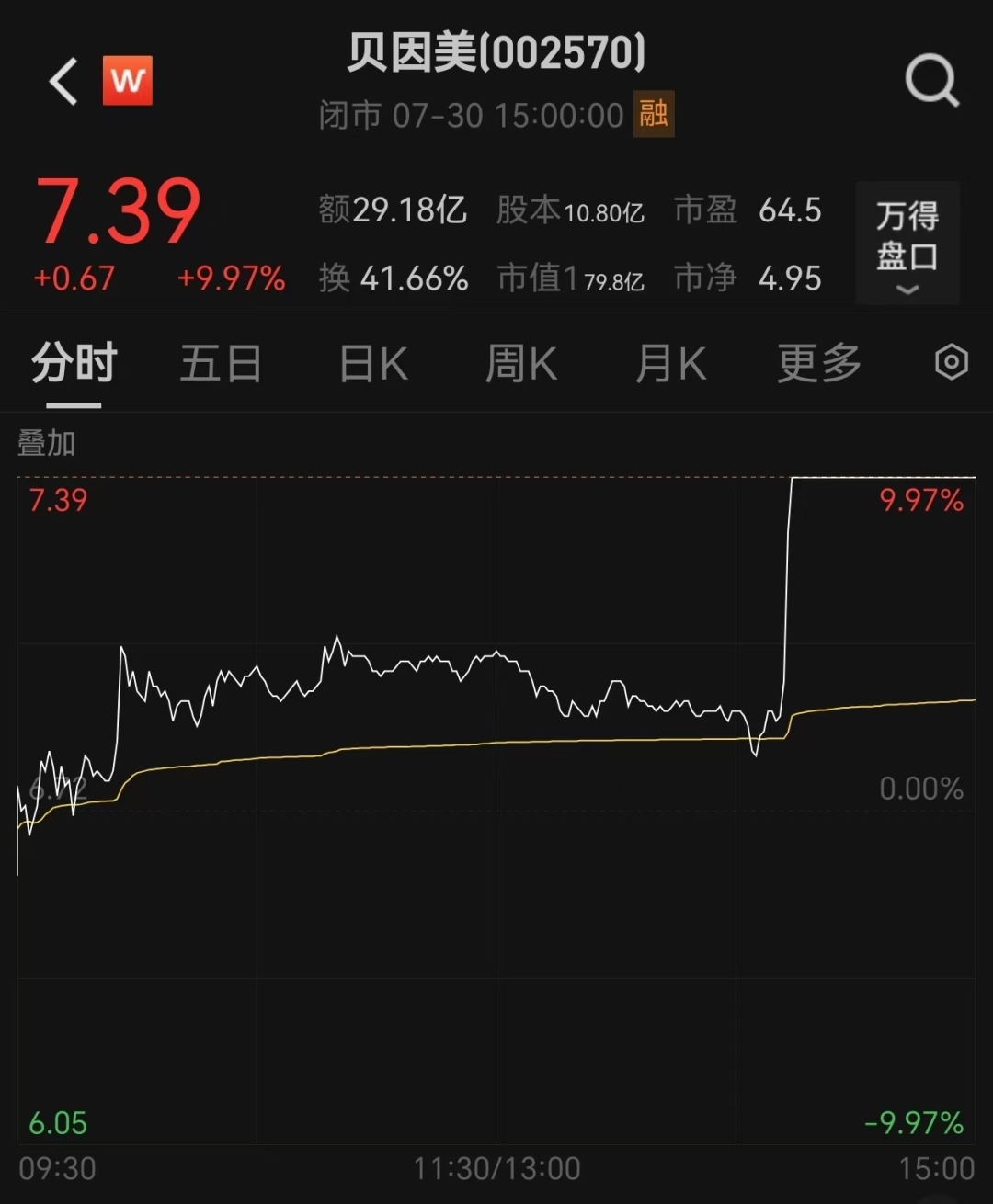993x1204 pixels.
Task: Switch to the 分时 chart tab
Action: tap(74, 363)
